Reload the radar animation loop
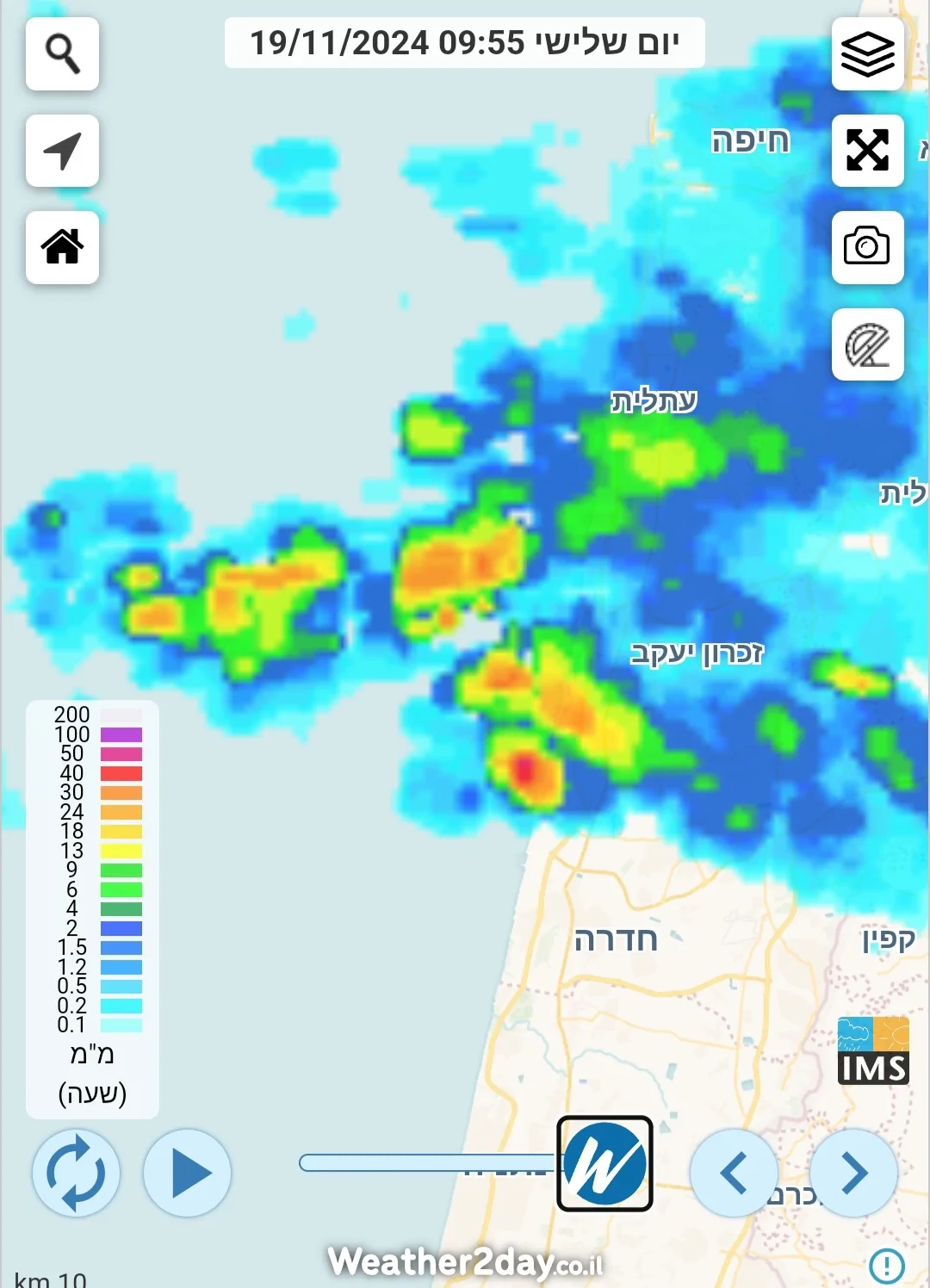The width and height of the screenshot is (930, 1288). pyautogui.click(x=76, y=1173)
